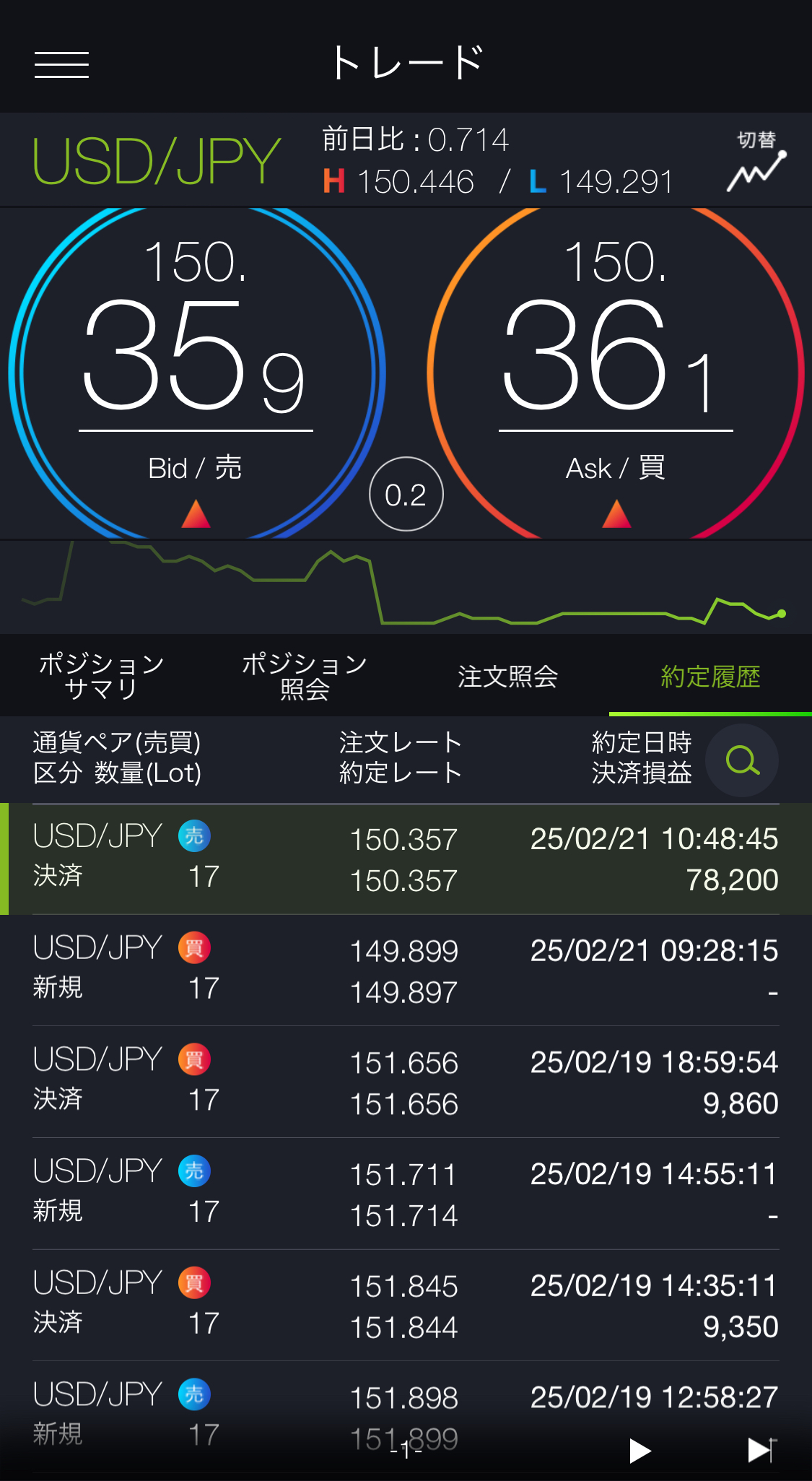The image size is (812, 1481).
Task: Switch to the ポジションサマリ tab
Action: [x=101, y=676]
